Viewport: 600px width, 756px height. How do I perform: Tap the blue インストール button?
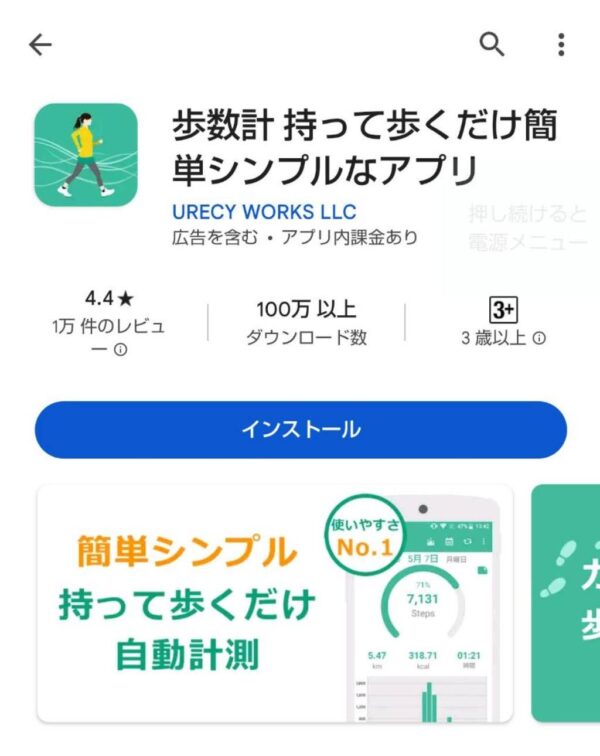pos(300,430)
